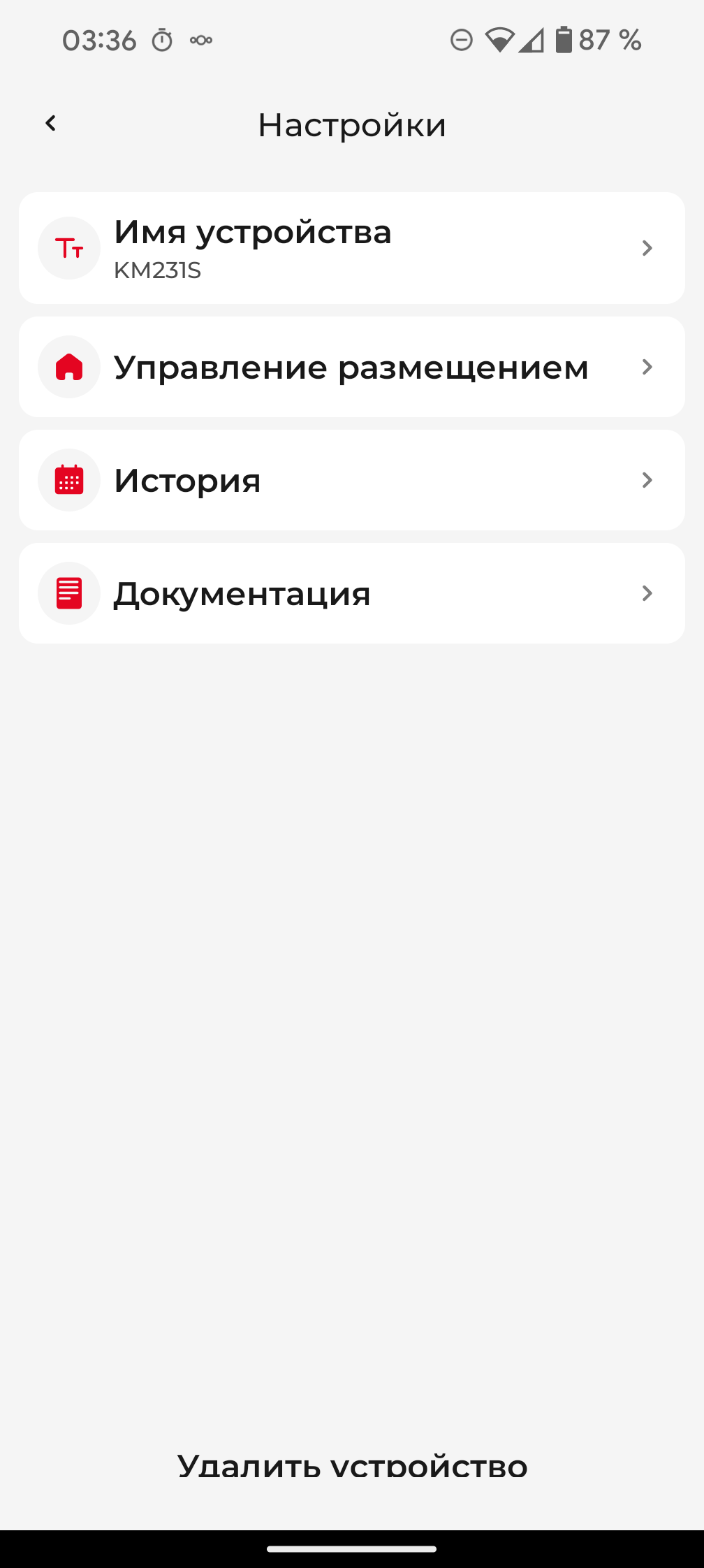The height and width of the screenshot is (1568, 704).
Task: Open the Документация row
Action: point(351,593)
